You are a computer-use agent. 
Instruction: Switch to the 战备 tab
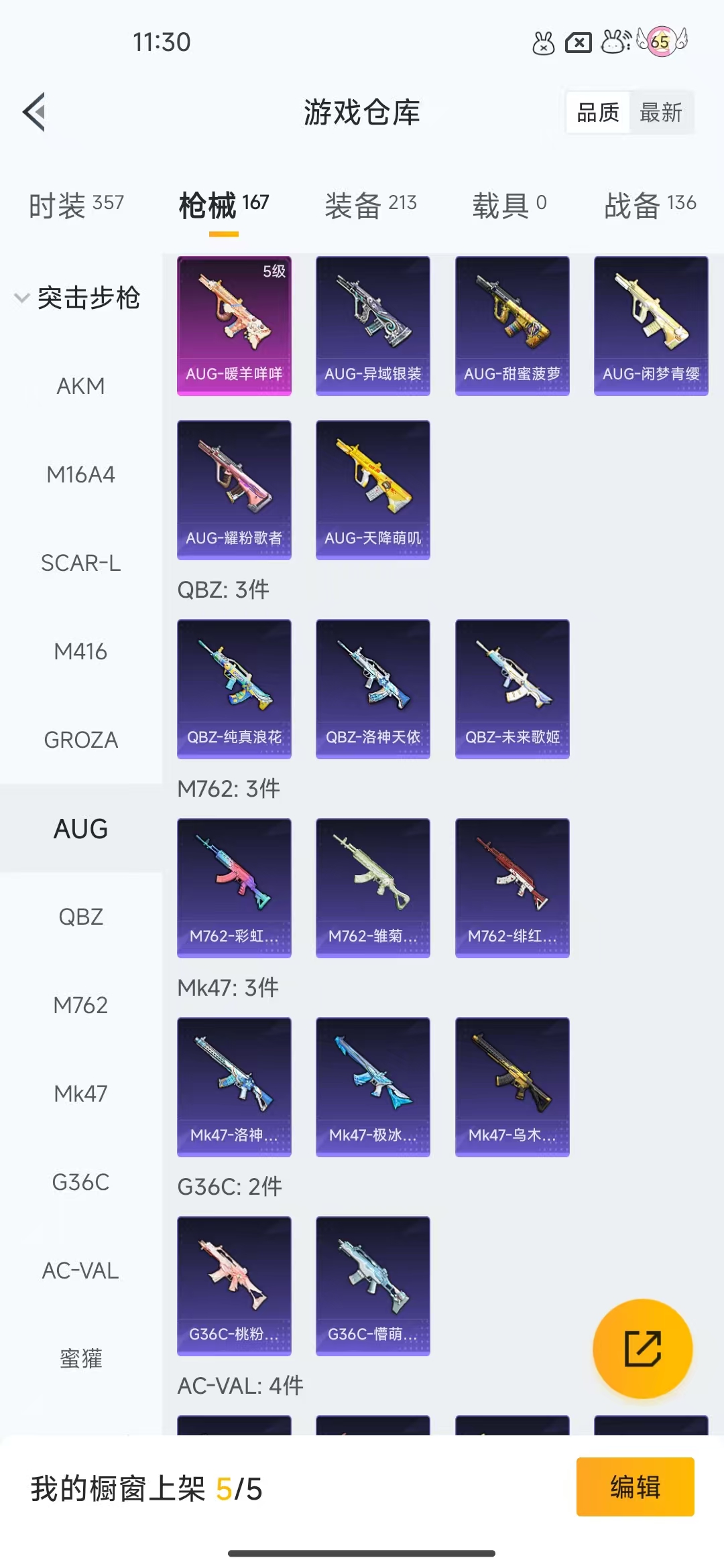(650, 204)
